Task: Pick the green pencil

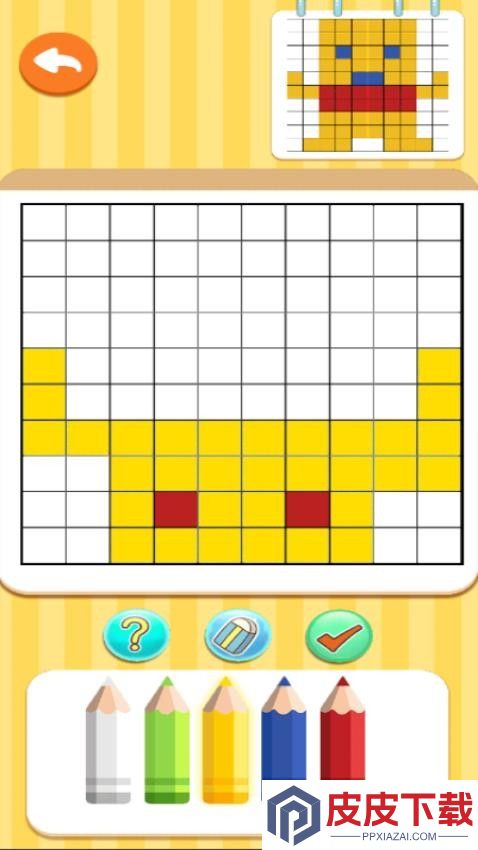Action: pos(167,740)
